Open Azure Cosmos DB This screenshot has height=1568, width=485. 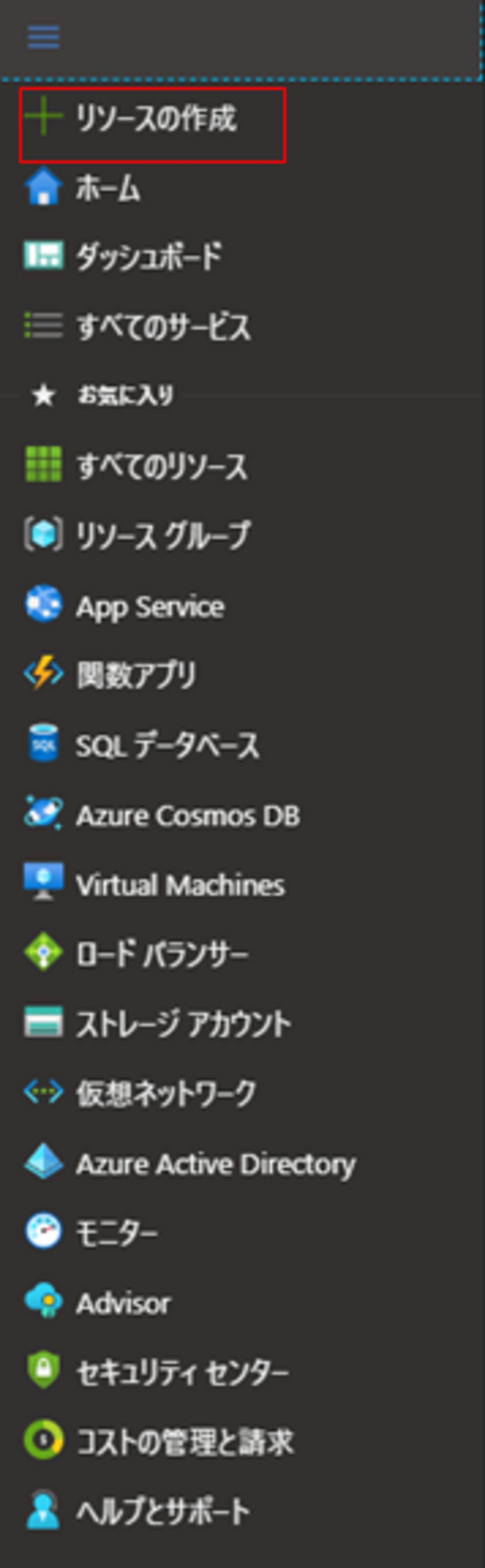click(x=188, y=815)
